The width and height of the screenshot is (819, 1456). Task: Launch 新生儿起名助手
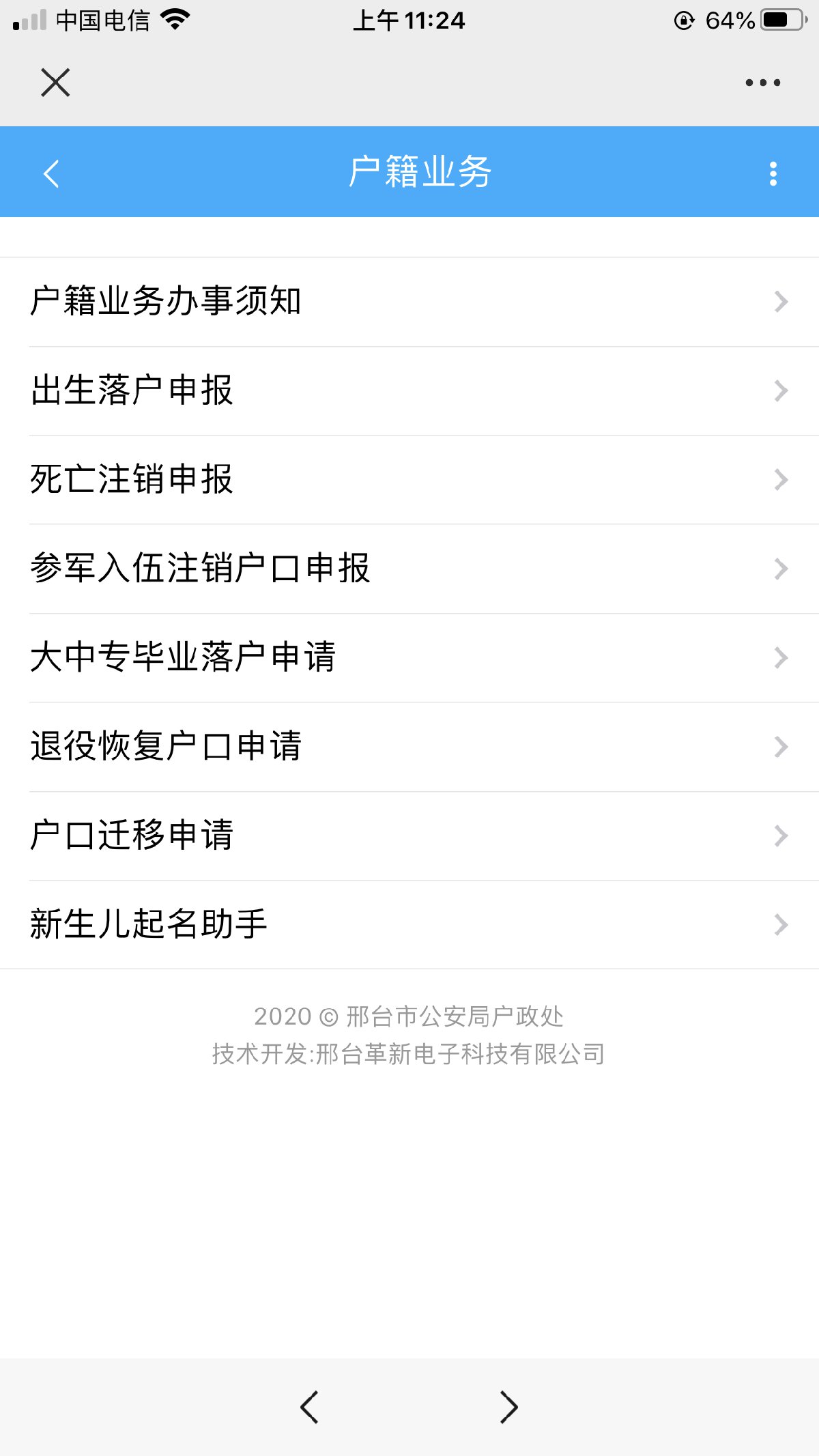point(409,924)
